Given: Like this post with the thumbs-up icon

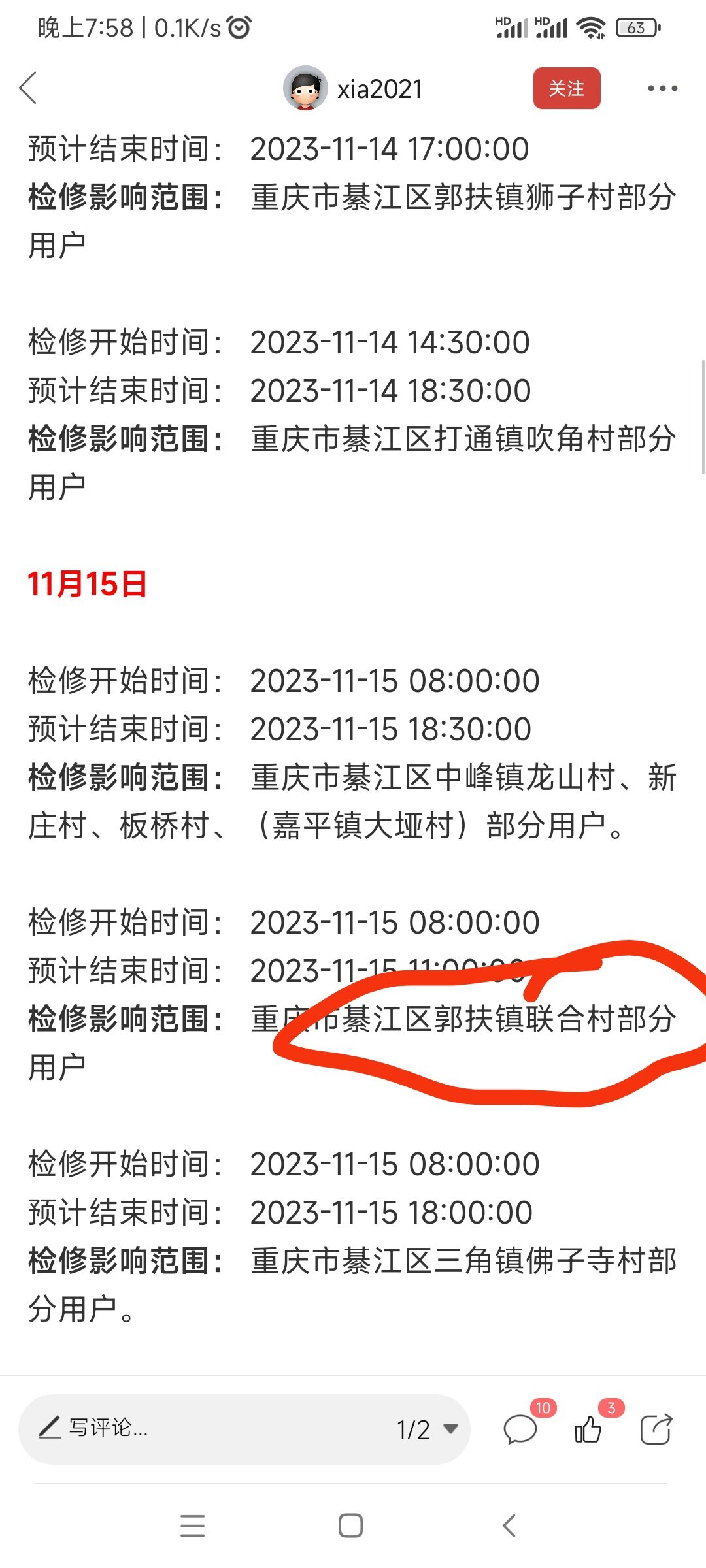Looking at the screenshot, I should tap(588, 1429).
